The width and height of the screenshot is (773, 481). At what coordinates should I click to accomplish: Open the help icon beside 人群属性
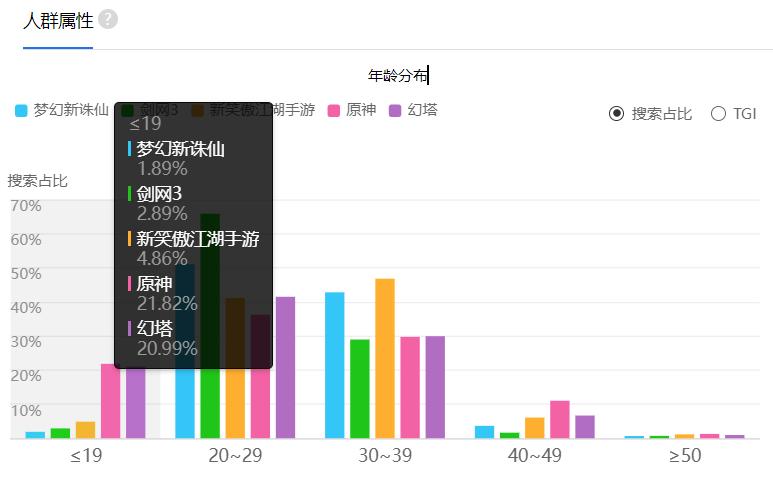pyautogui.click(x=108, y=20)
